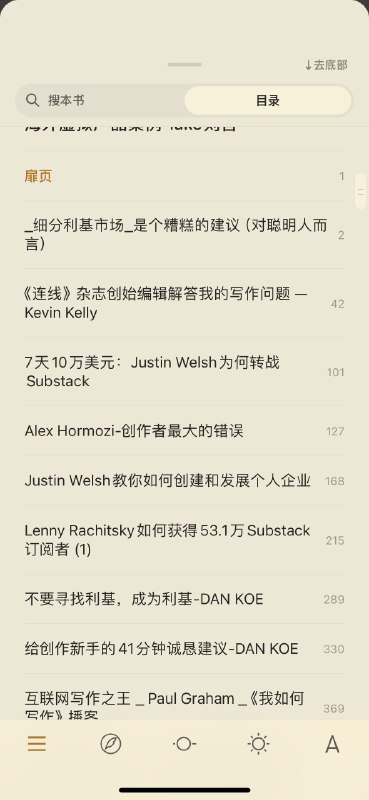Open the compass discover icon
Screen dimensions: 369x800
111,744
